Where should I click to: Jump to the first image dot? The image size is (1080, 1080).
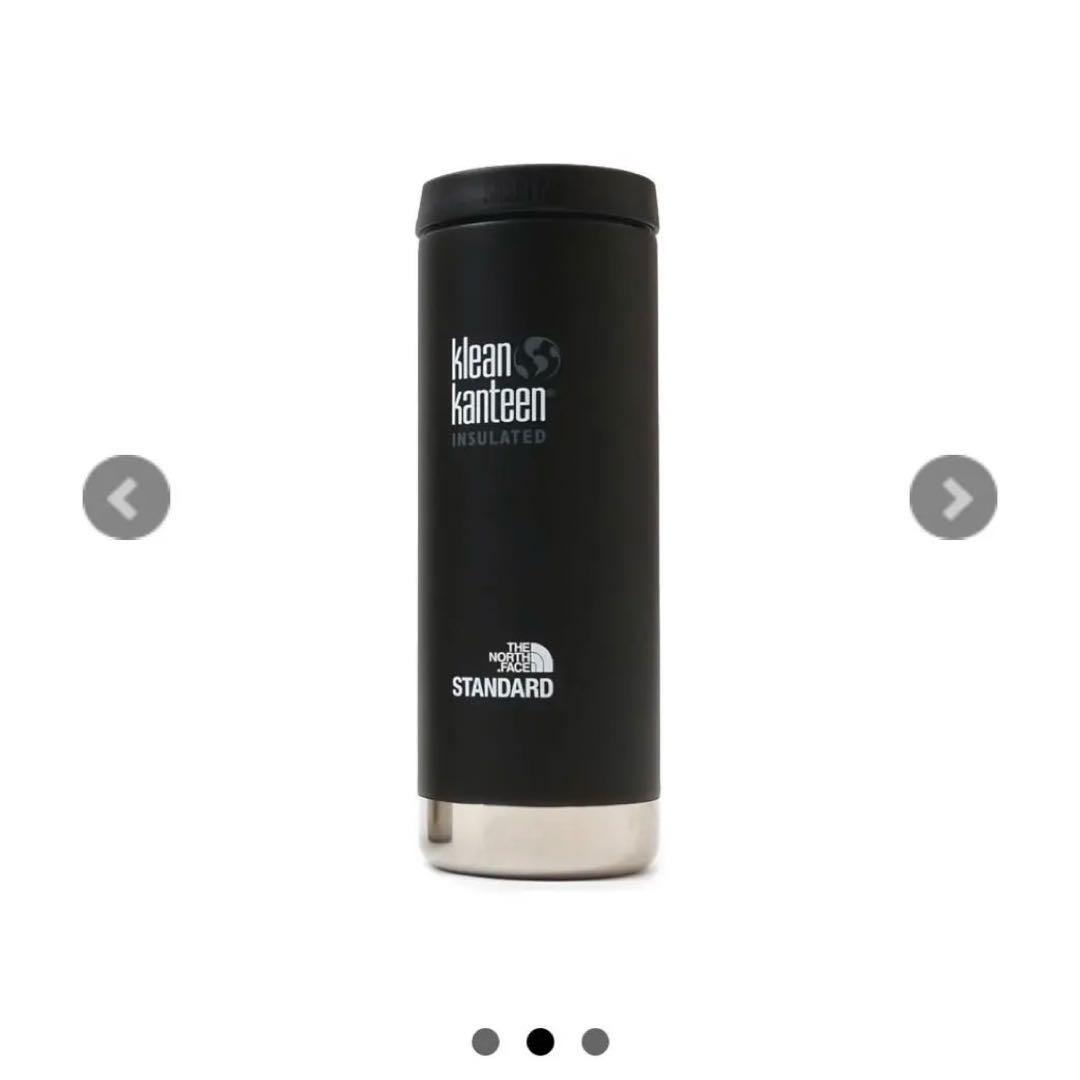point(485,1041)
